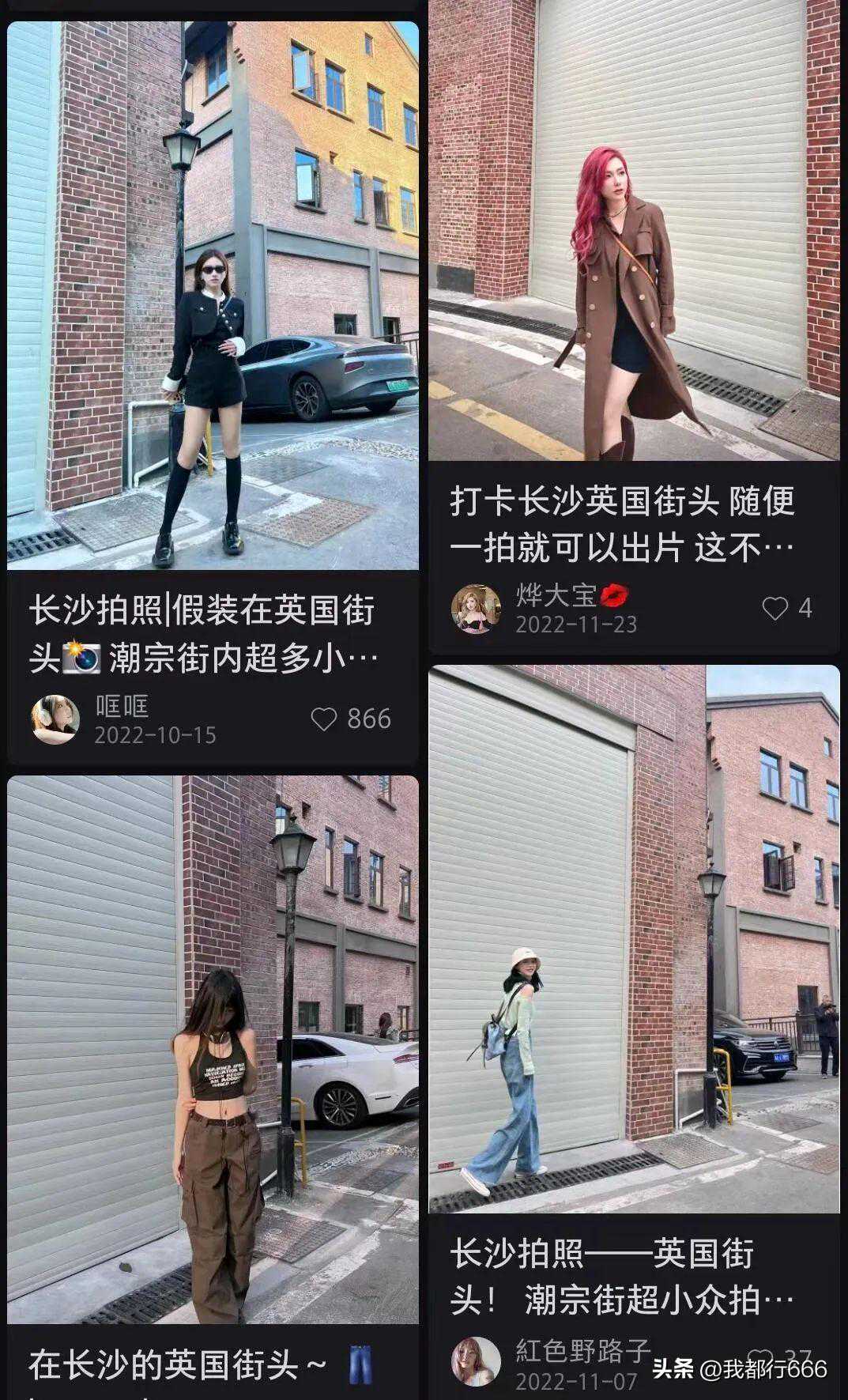View 烨大宝's profile via avatar
Viewport: 848px width, 1400px height.
pyautogui.click(x=476, y=609)
